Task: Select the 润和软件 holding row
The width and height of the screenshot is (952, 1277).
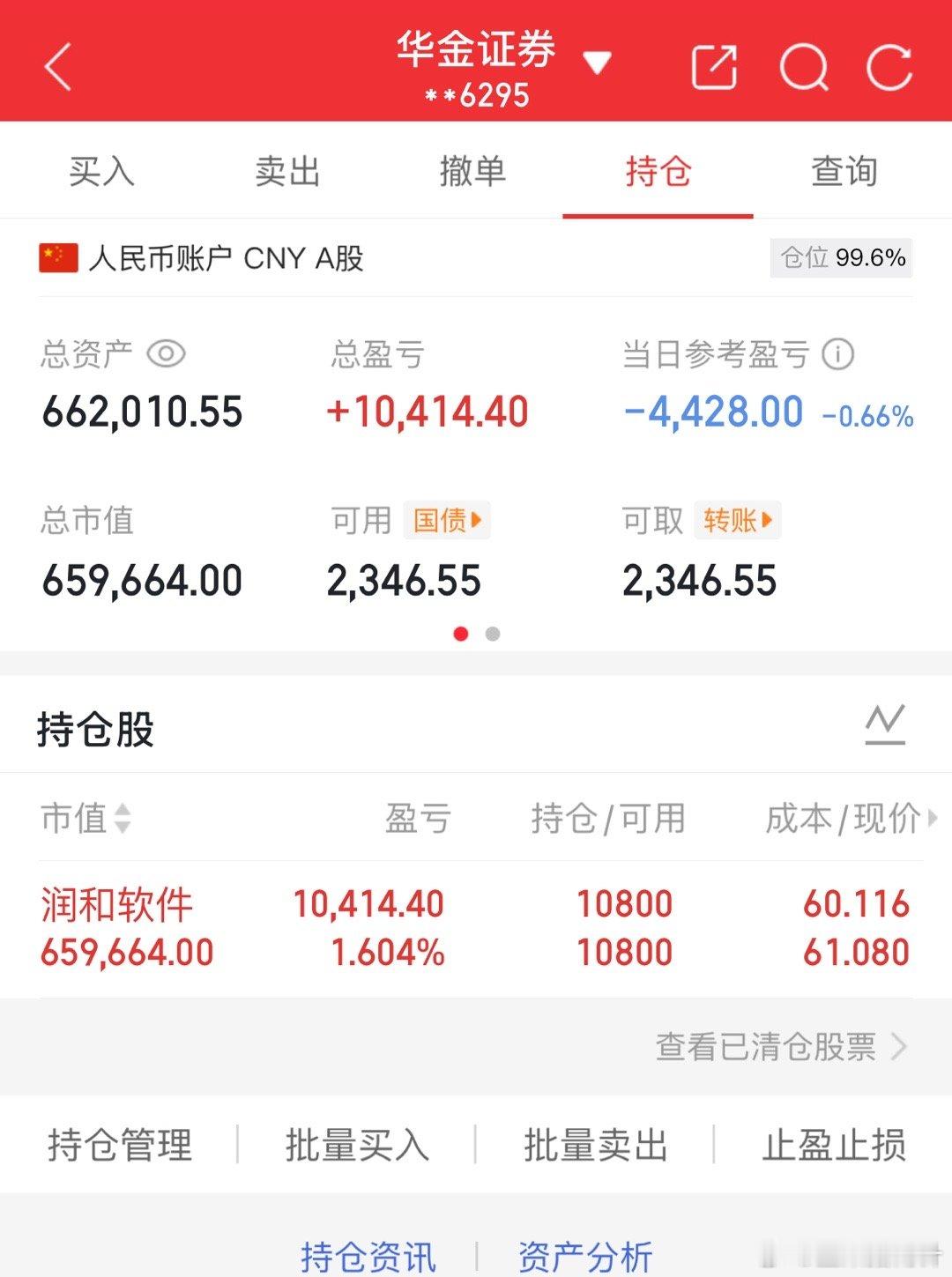Action: click(353, 925)
